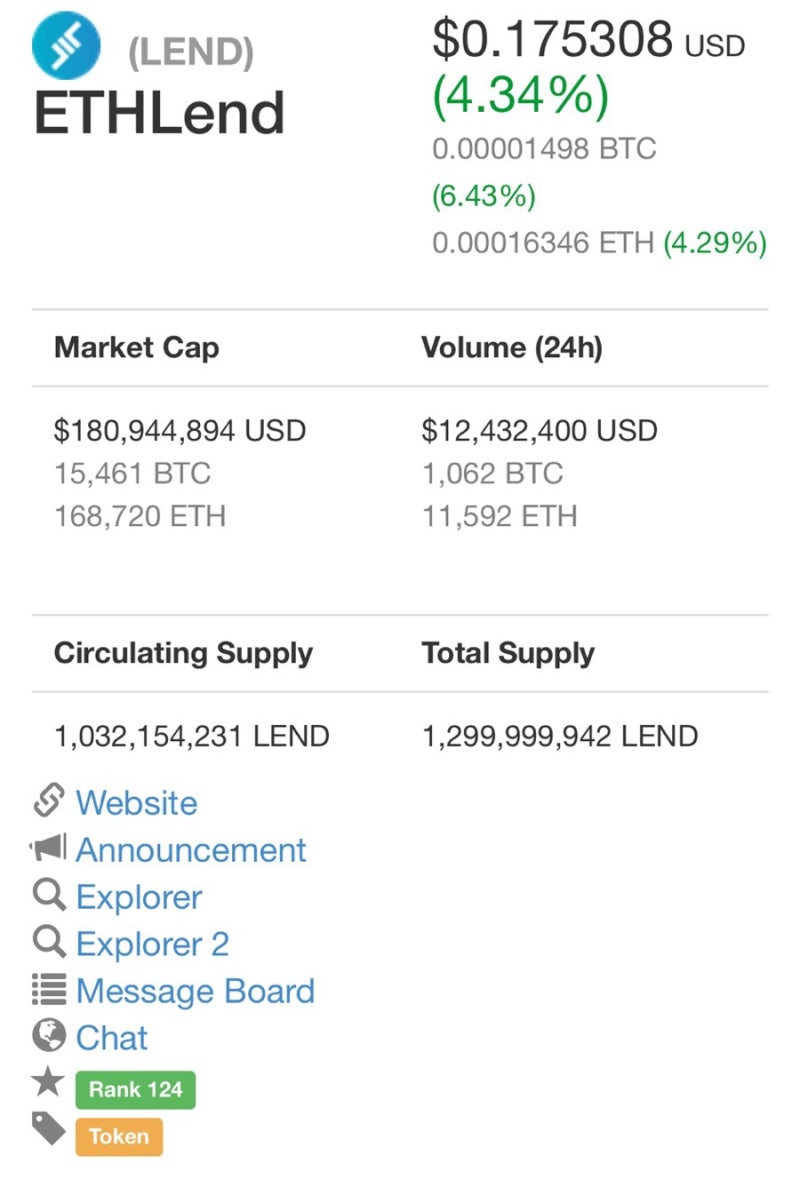The width and height of the screenshot is (800, 1180).
Task: Select the star icon above Rank 124
Action: tap(48, 1084)
